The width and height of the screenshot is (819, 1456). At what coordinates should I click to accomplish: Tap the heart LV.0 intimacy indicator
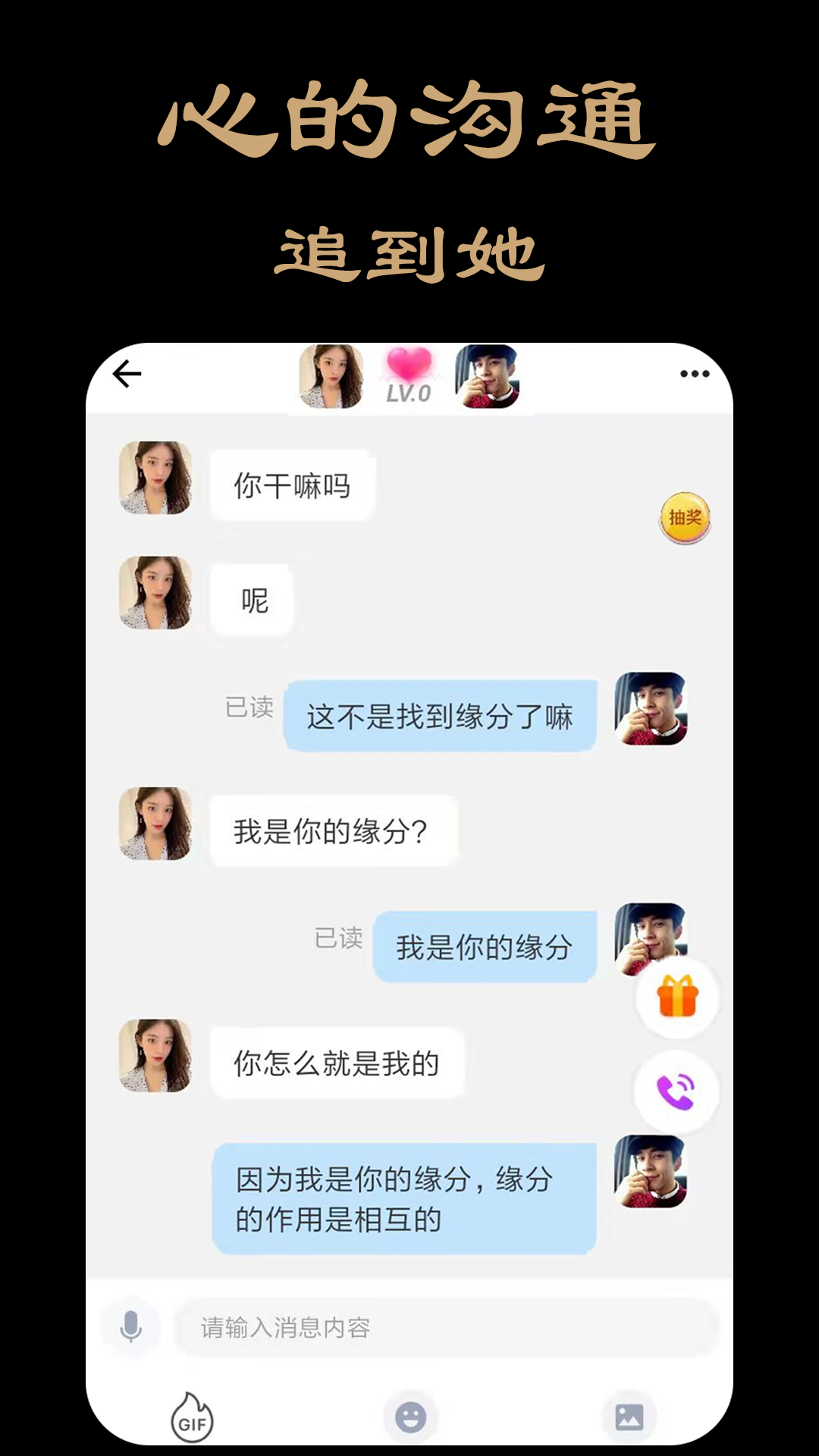[x=407, y=375]
